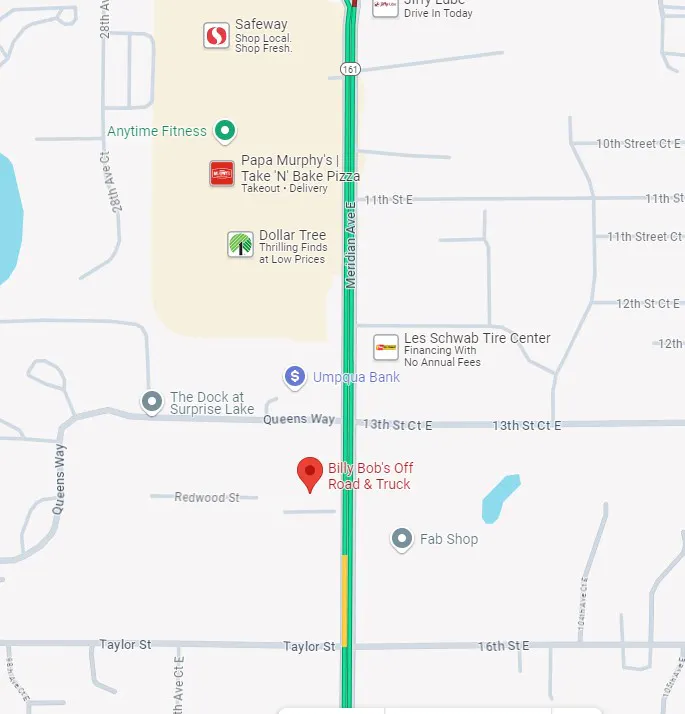Open the Dollar Tree place marker
Screen dimensions: 685x714
[x=240, y=244]
